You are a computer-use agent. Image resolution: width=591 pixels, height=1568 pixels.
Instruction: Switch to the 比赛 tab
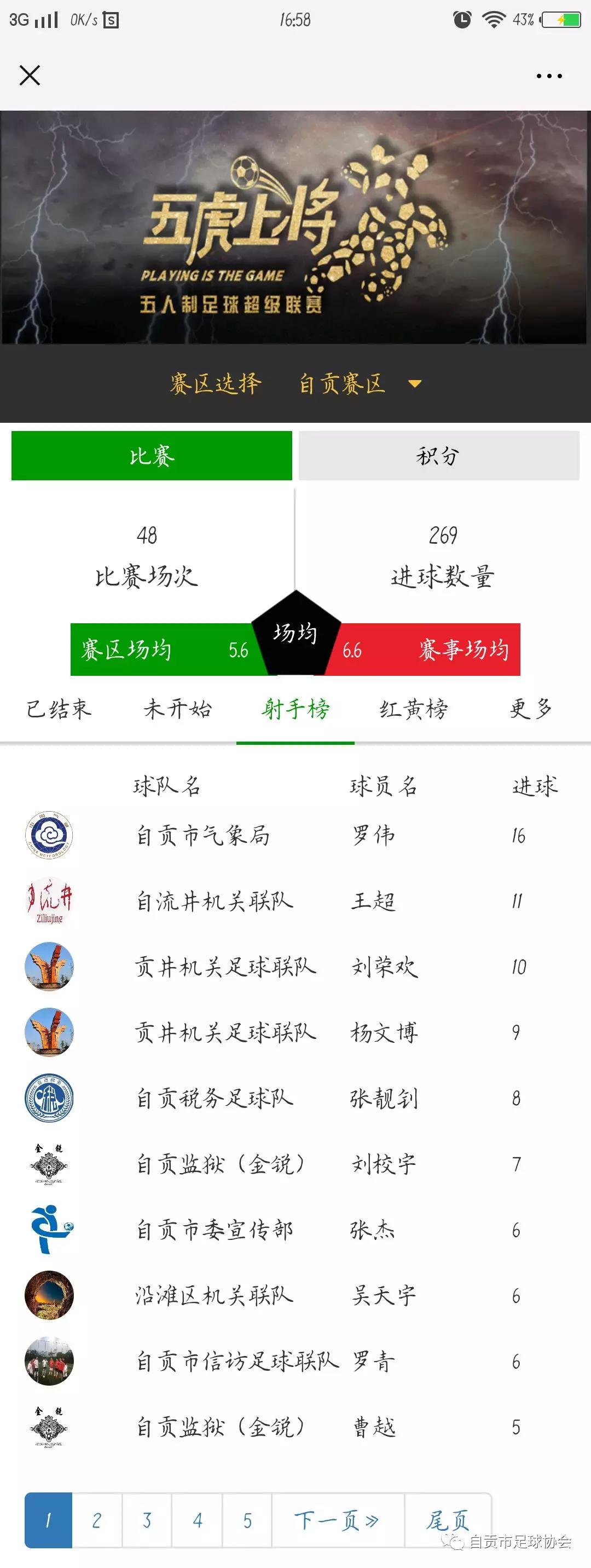[x=152, y=456]
